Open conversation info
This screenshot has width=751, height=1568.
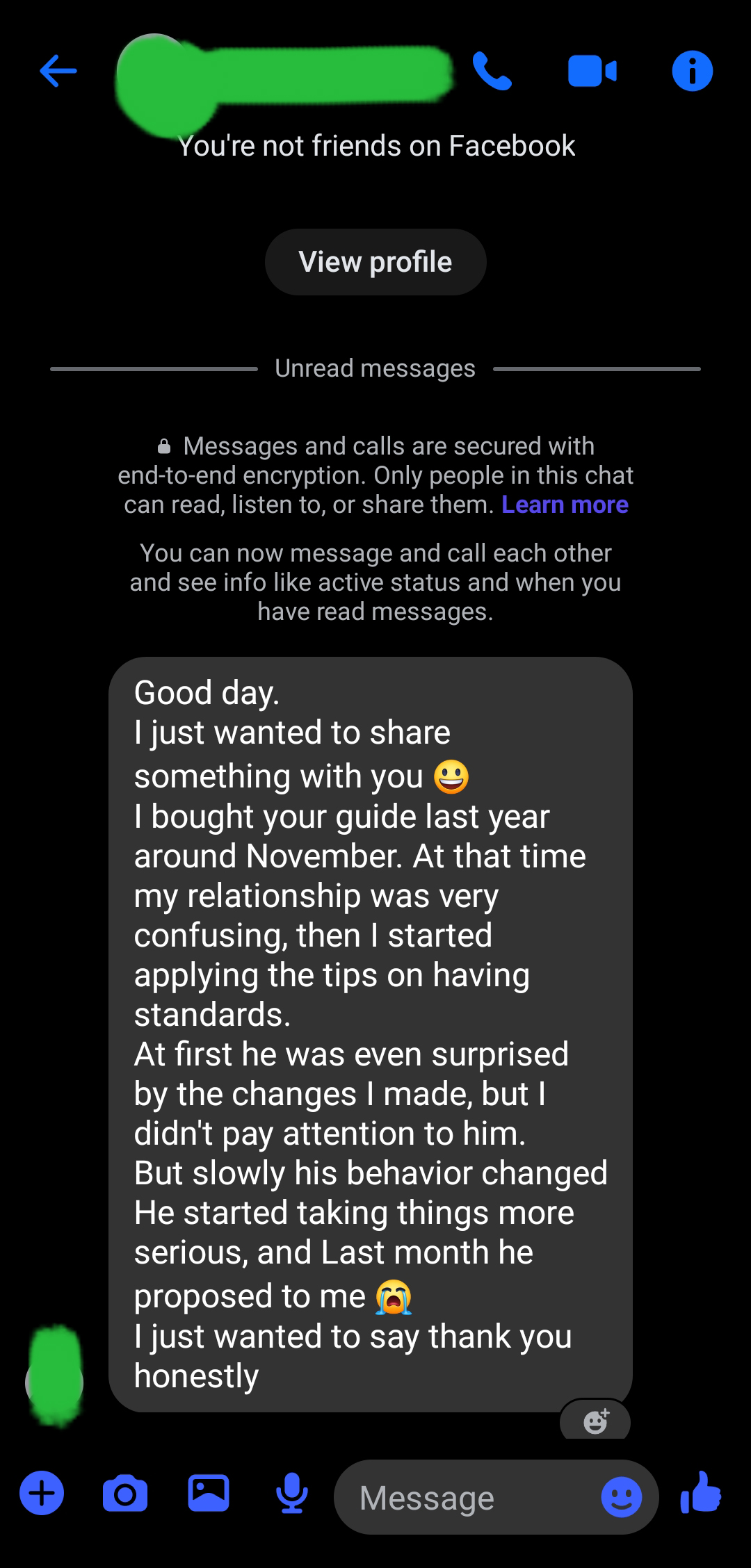click(693, 70)
